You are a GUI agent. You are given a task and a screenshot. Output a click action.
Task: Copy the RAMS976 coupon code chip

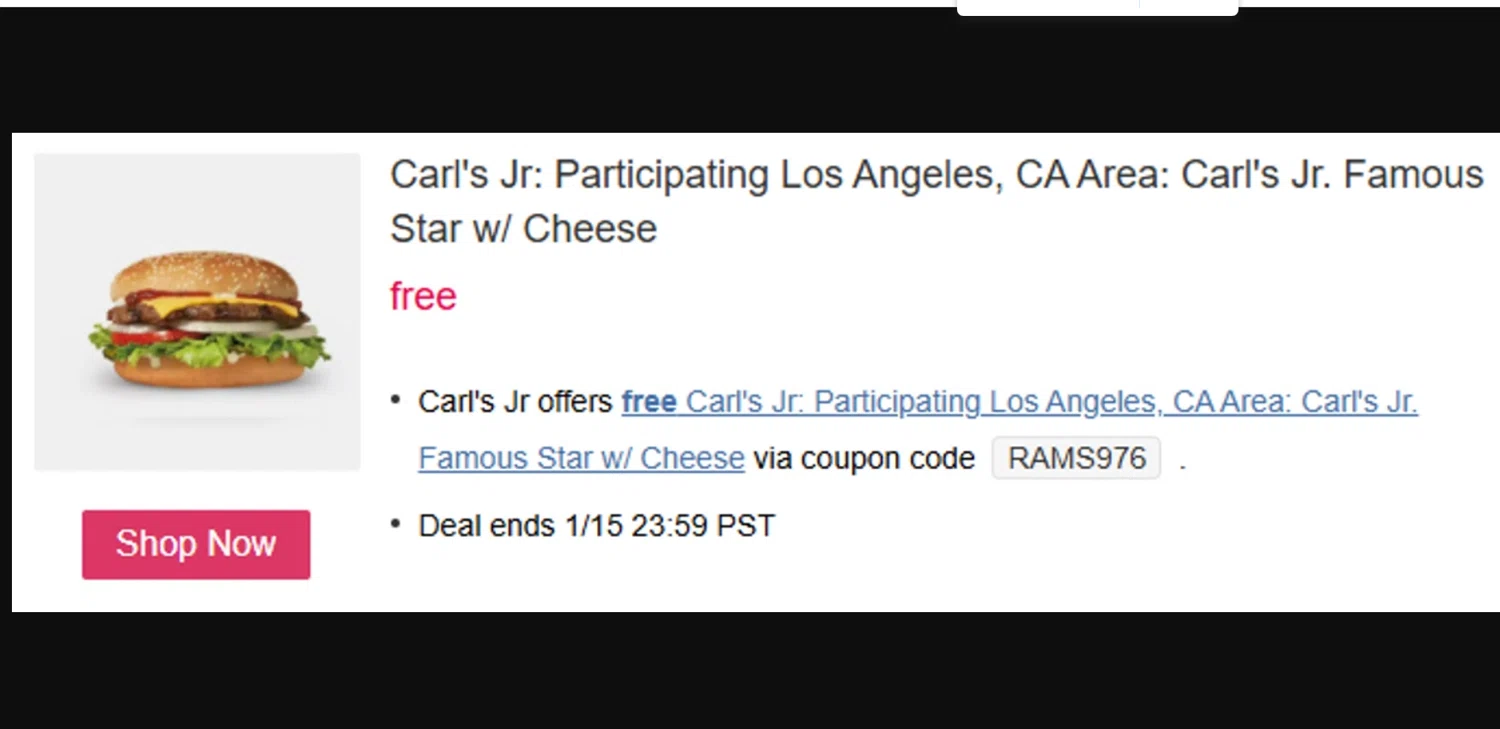[1076, 458]
